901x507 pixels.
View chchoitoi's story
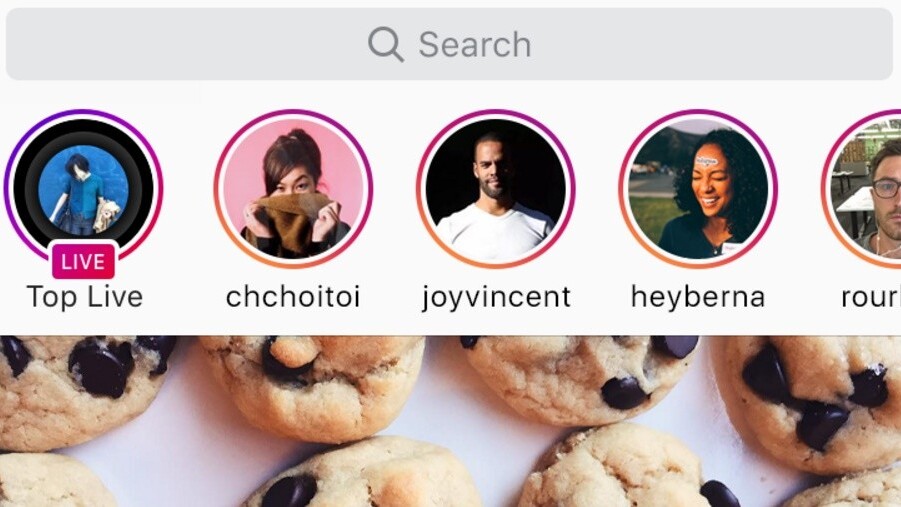pos(293,188)
